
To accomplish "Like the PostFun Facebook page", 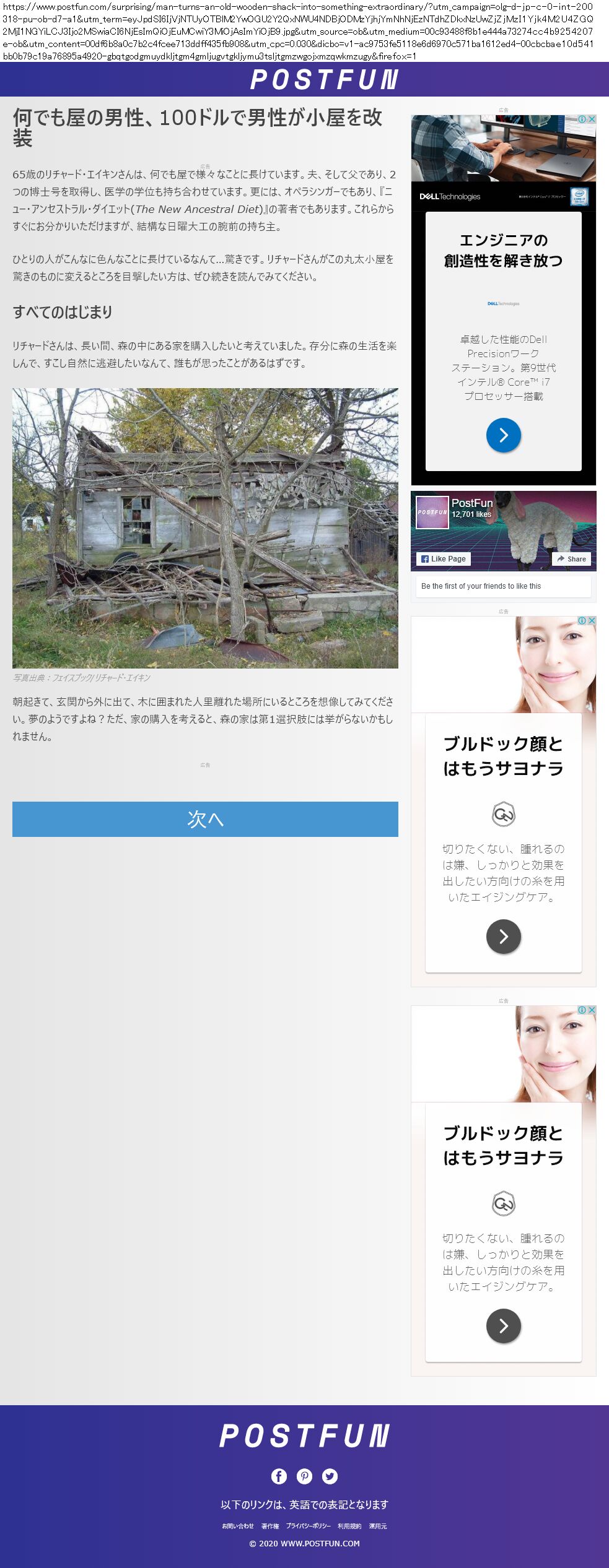I will coord(444,558).
